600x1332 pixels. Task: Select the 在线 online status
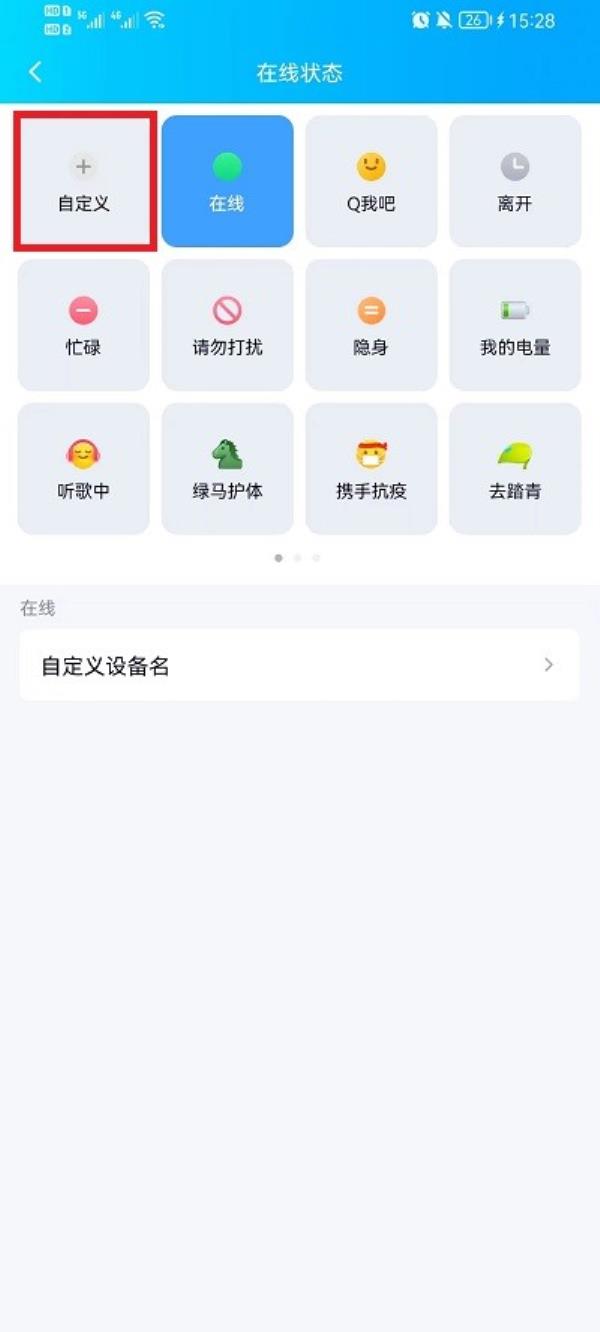click(227, 181)
